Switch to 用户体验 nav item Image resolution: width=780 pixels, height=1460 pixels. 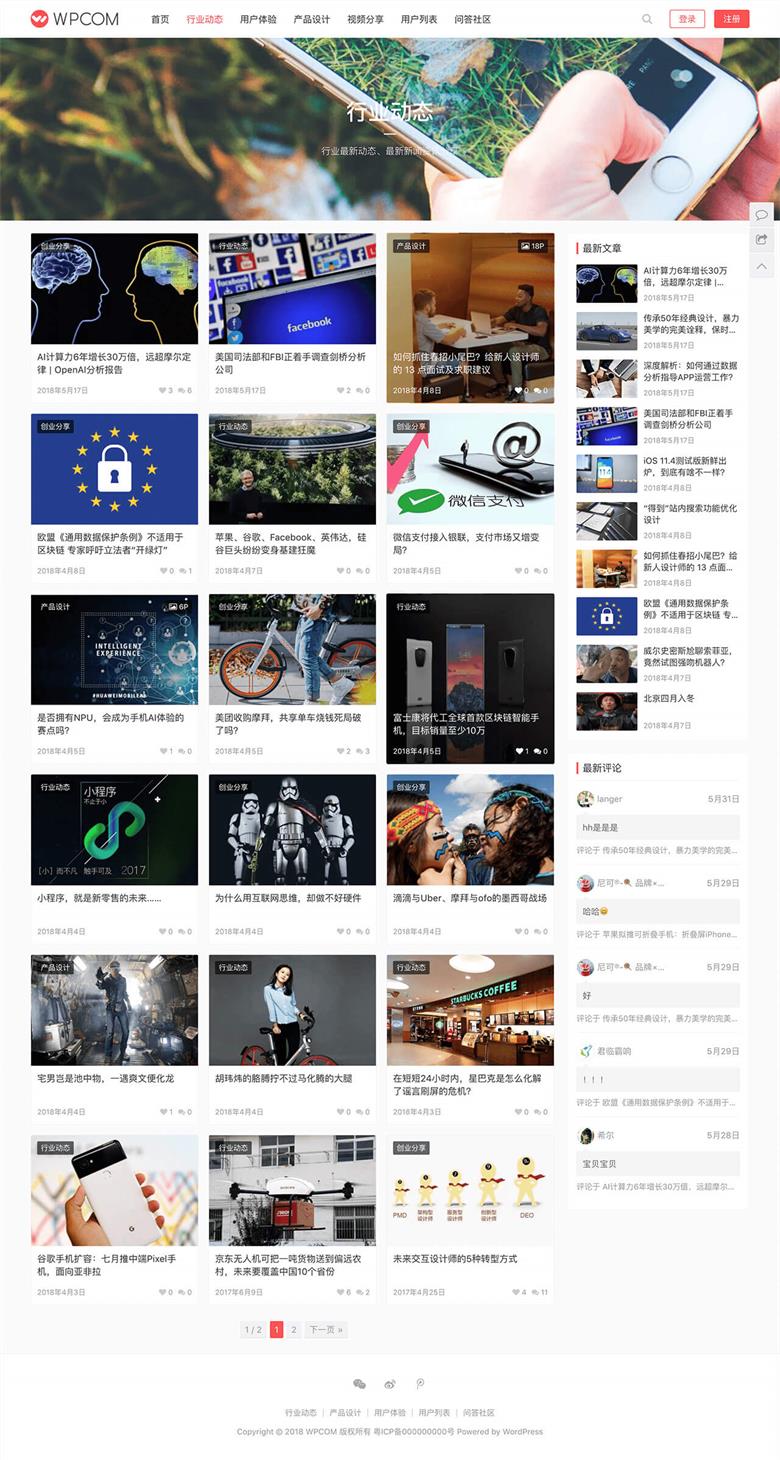point(258,19)
